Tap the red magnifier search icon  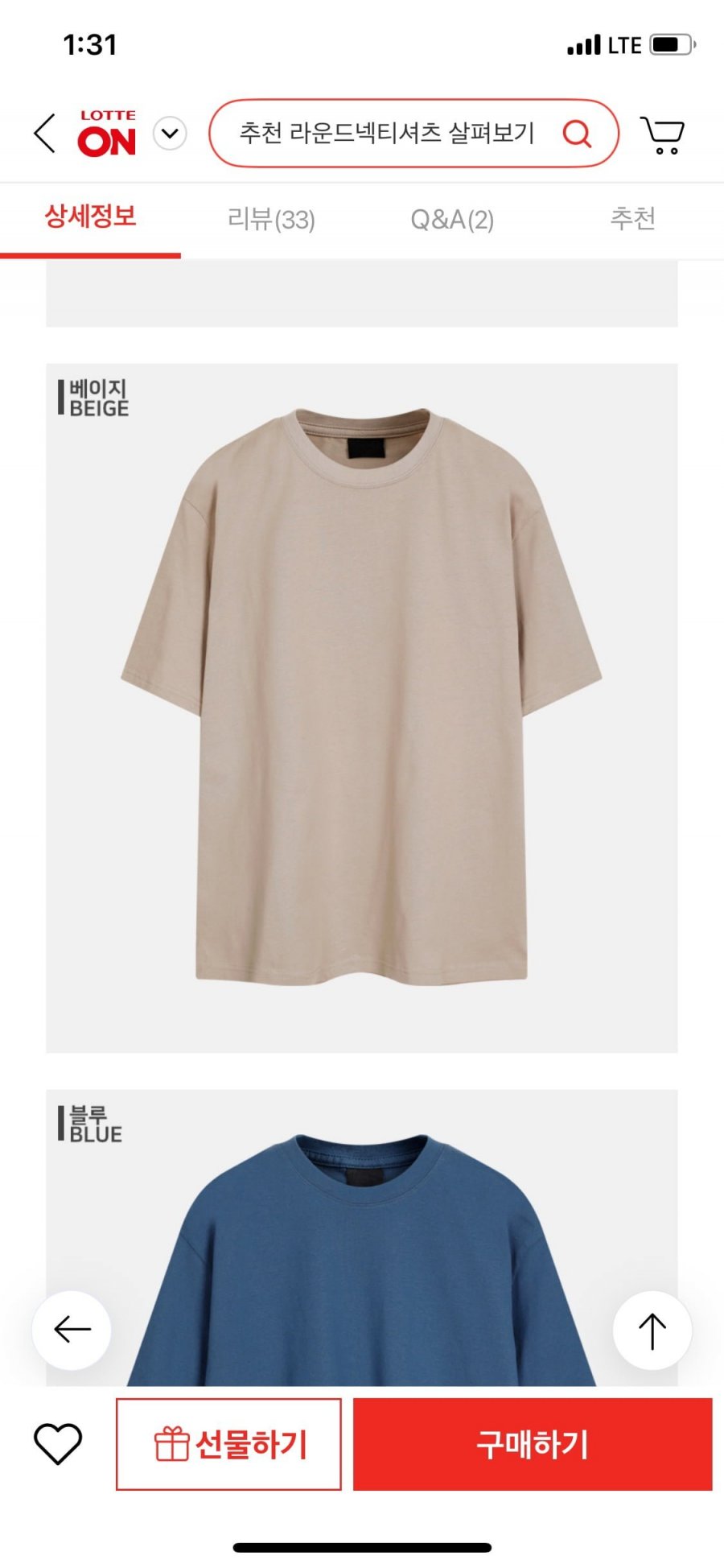tap(577, 134)
